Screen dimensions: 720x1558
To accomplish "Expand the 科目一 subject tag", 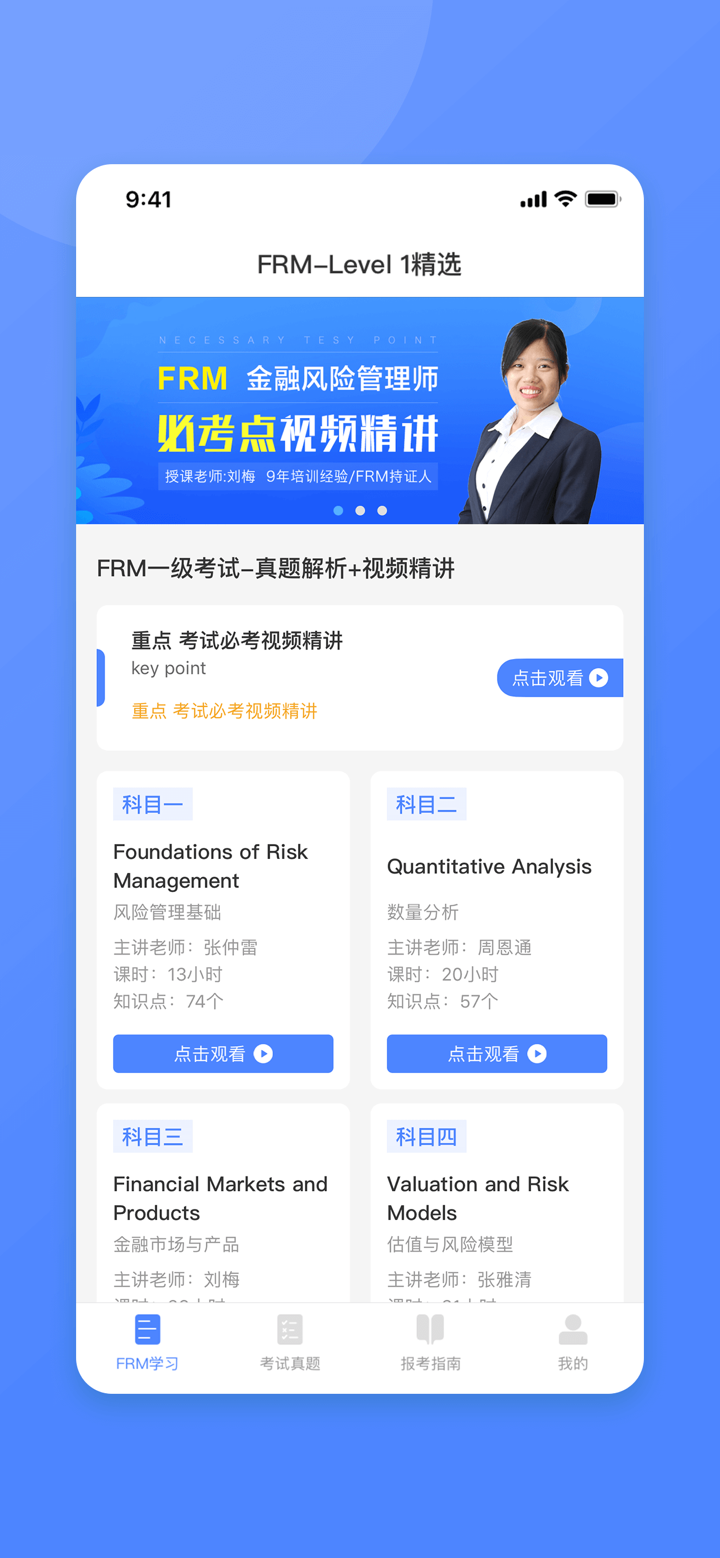I will tap(152, 804).
